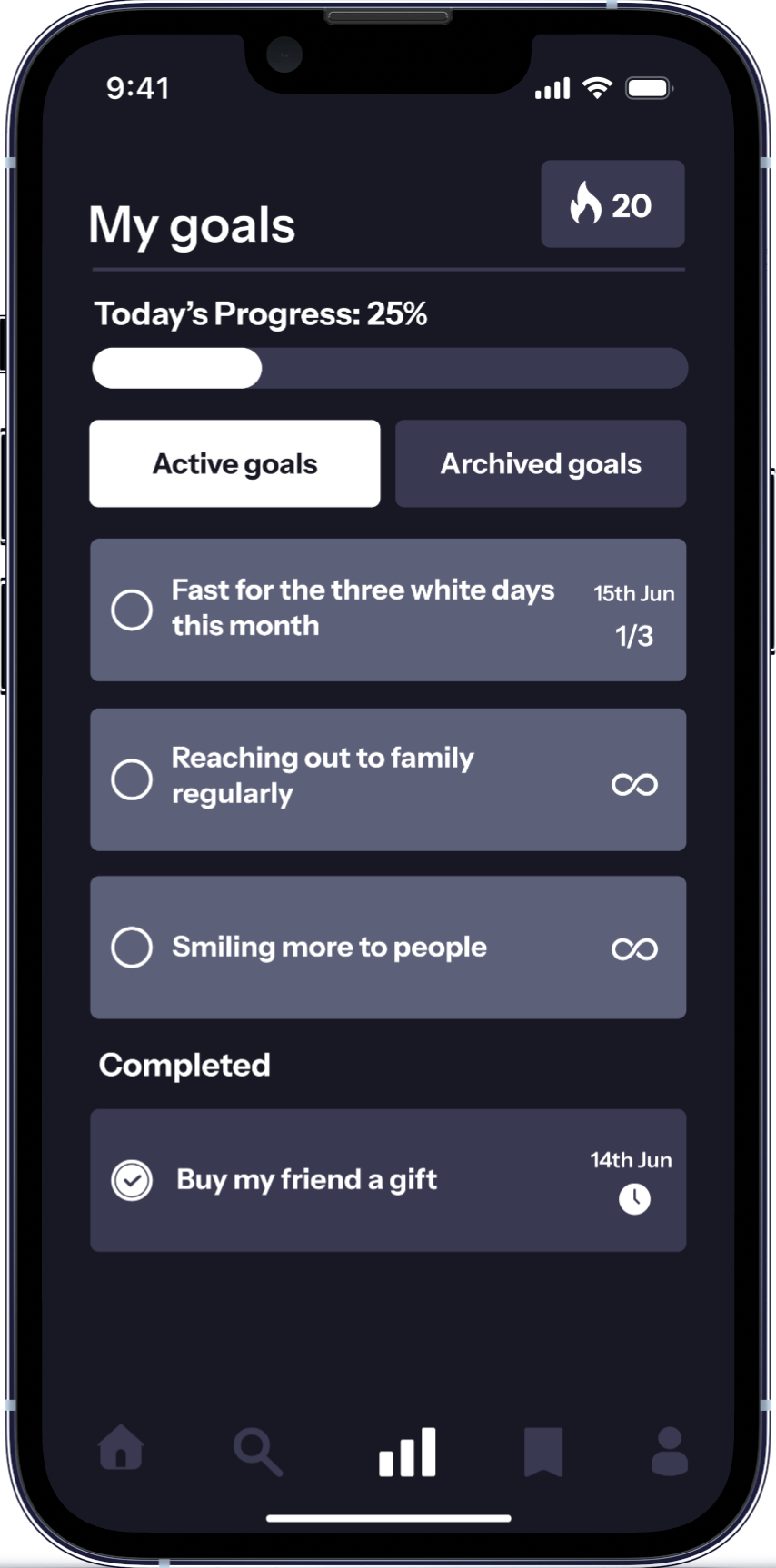Go to the Home tab
Screen dimensions: 776x1568
[x=121, y=1449]
